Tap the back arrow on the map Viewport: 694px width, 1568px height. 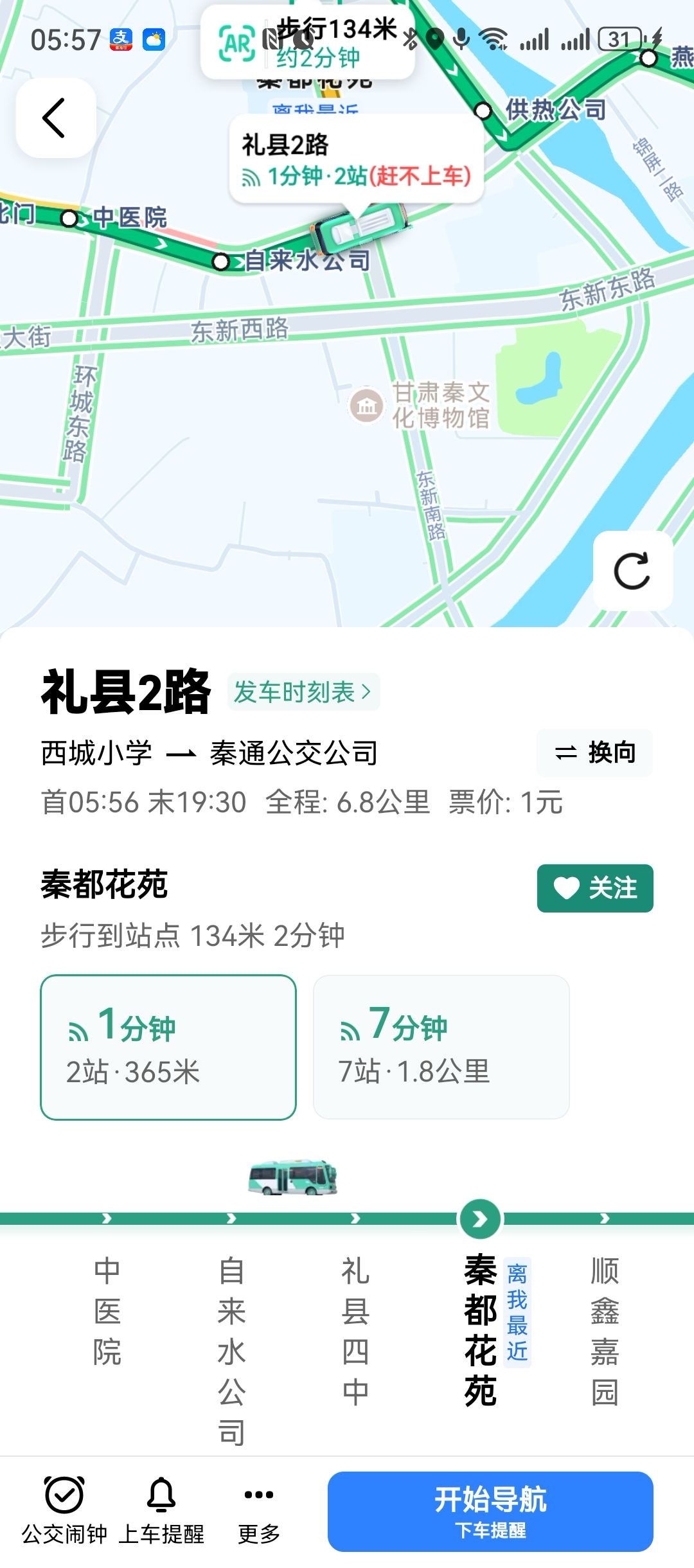[x=54, y=117]
